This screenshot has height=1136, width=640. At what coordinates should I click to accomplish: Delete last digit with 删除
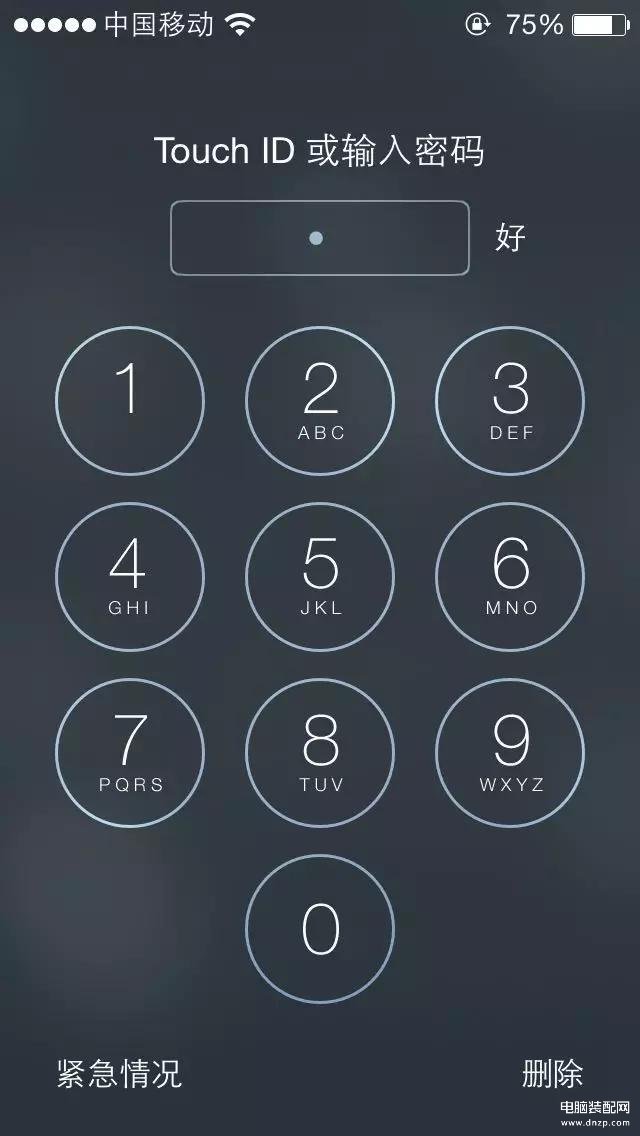pyautogui.click(x=552, y=1073)
